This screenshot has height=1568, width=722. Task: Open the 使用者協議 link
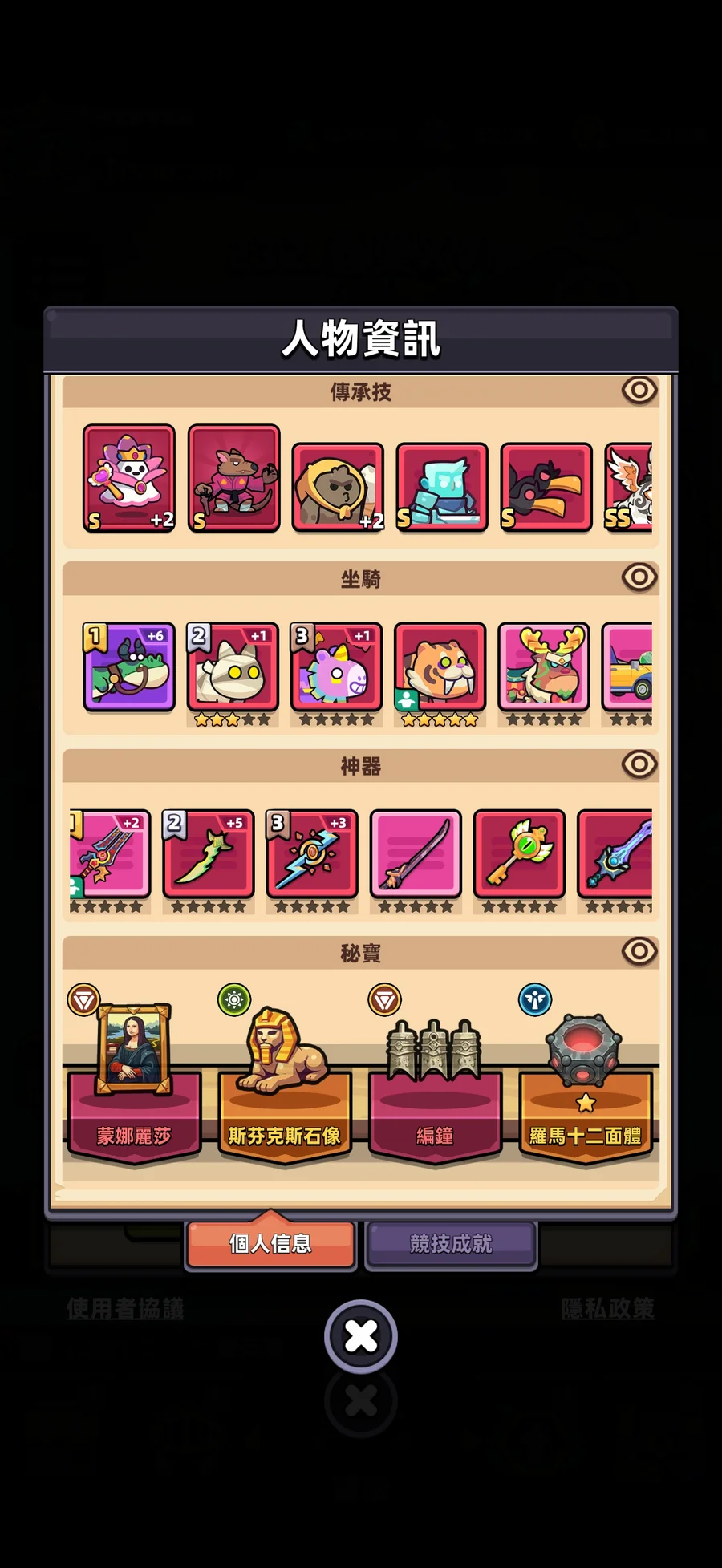[x=125, y=1309]
